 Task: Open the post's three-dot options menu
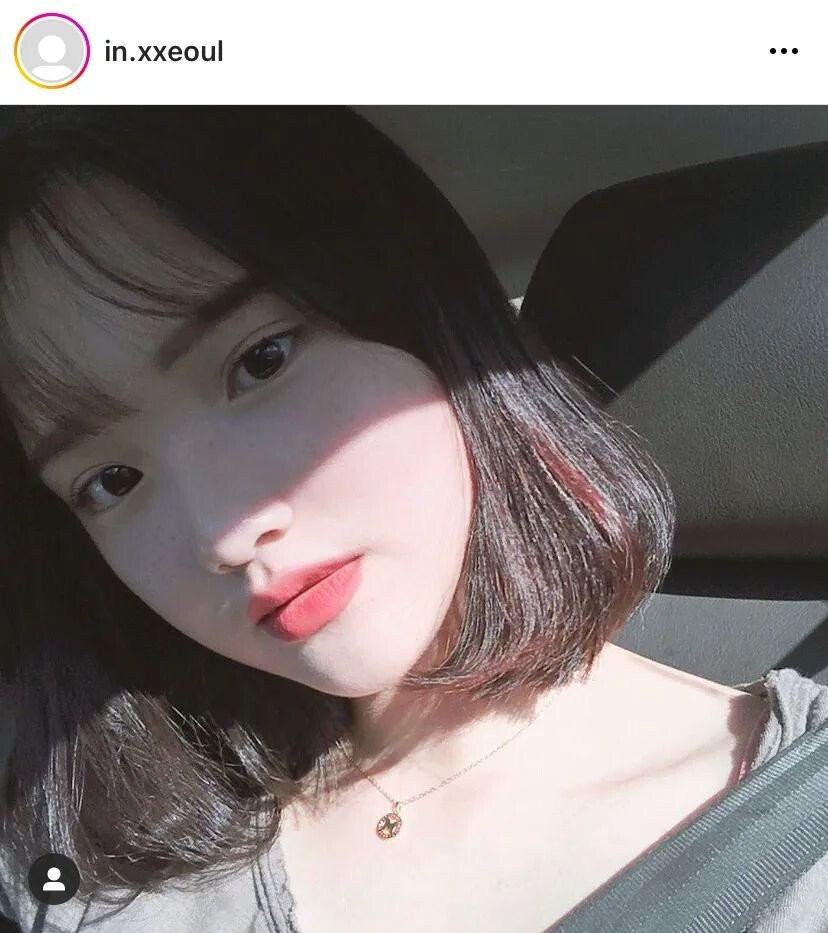click(783, 51)
